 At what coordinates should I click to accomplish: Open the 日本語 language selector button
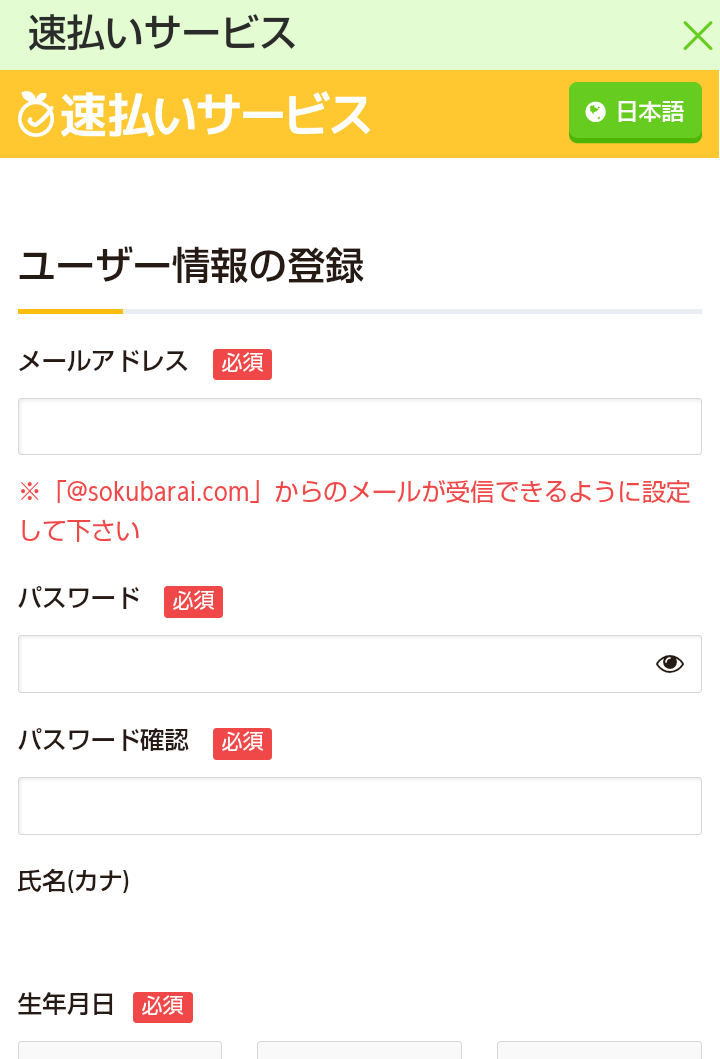click(x=635, y=112)
